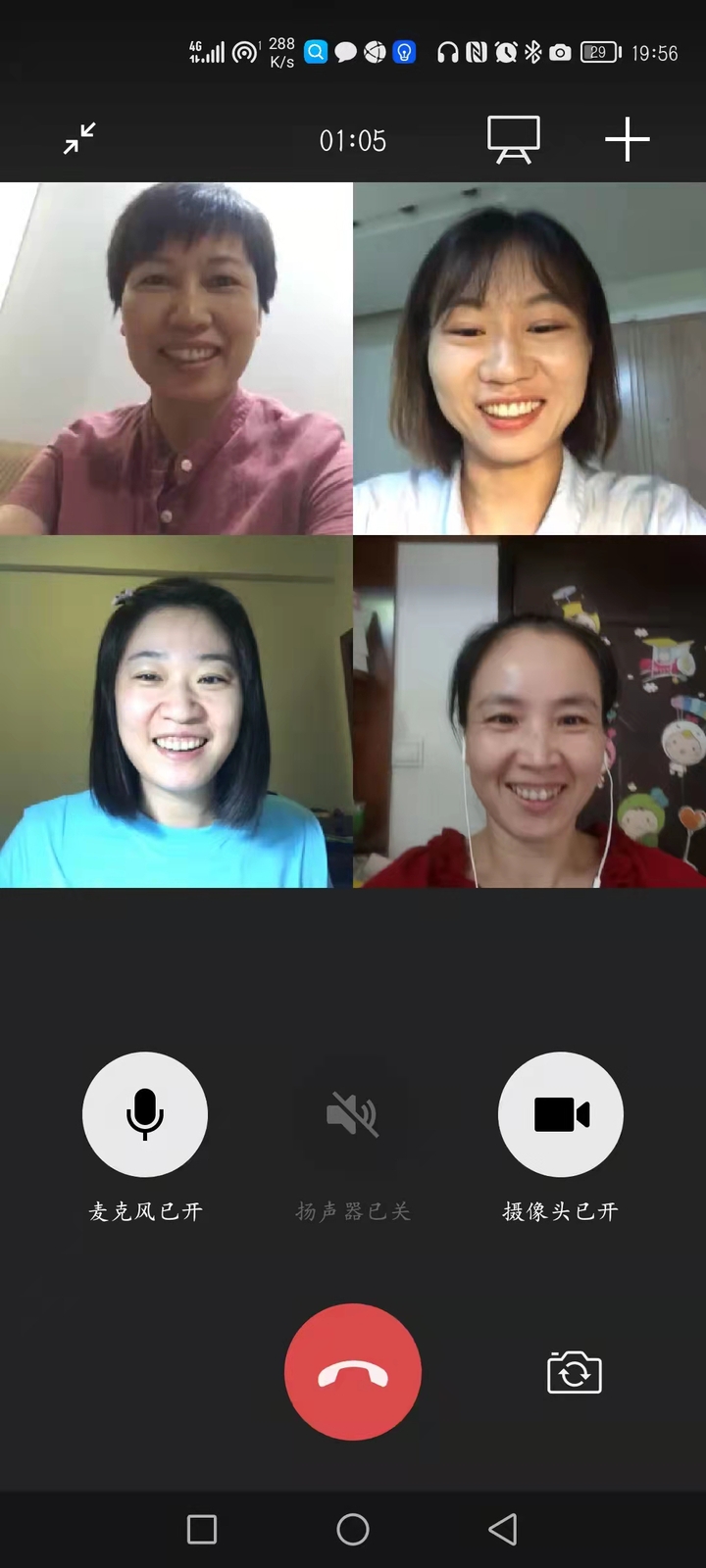
Task: Mute the microphone (麦克风已开)
Action: pyautogui.click(x=145, y=1114)
